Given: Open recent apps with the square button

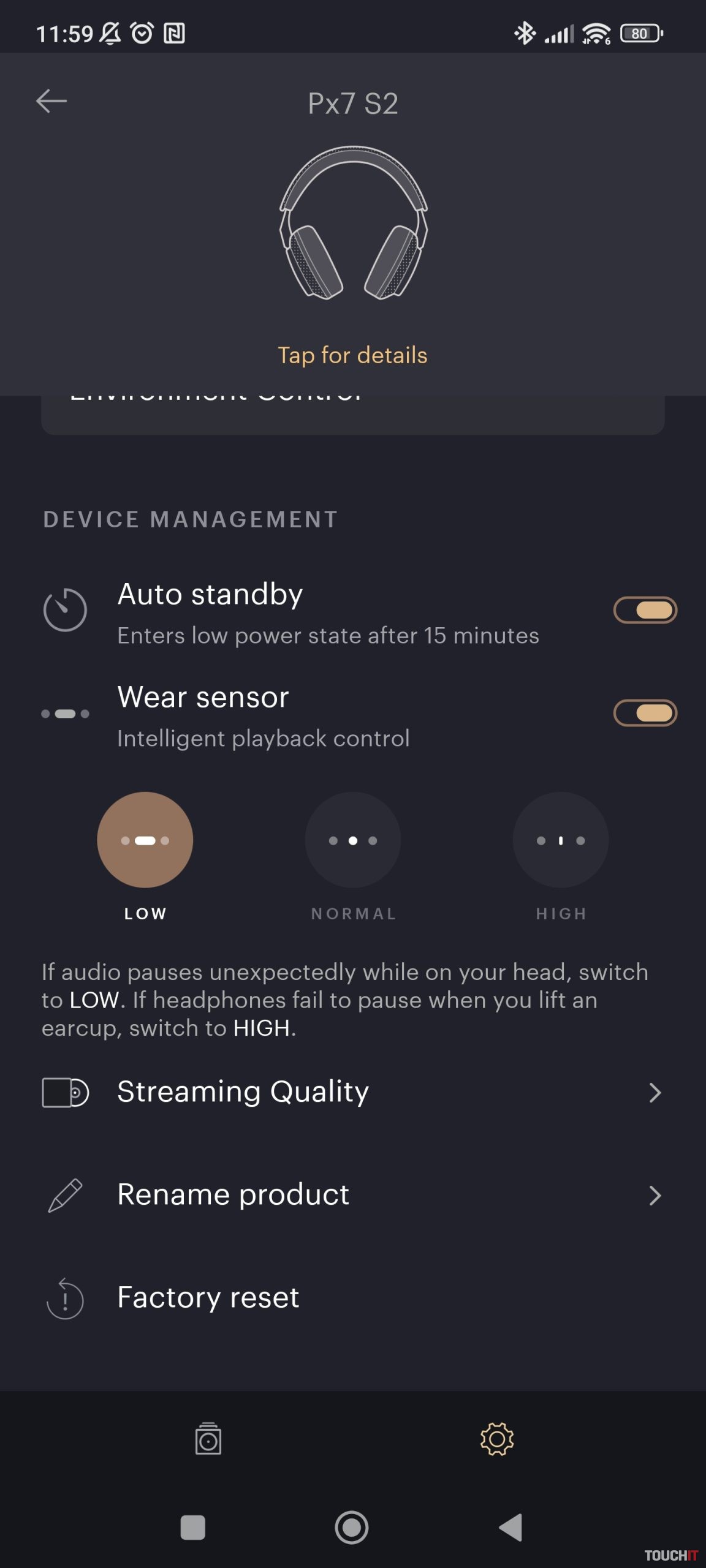Looking at the screenshot, I should click(x=193, y=1528).
